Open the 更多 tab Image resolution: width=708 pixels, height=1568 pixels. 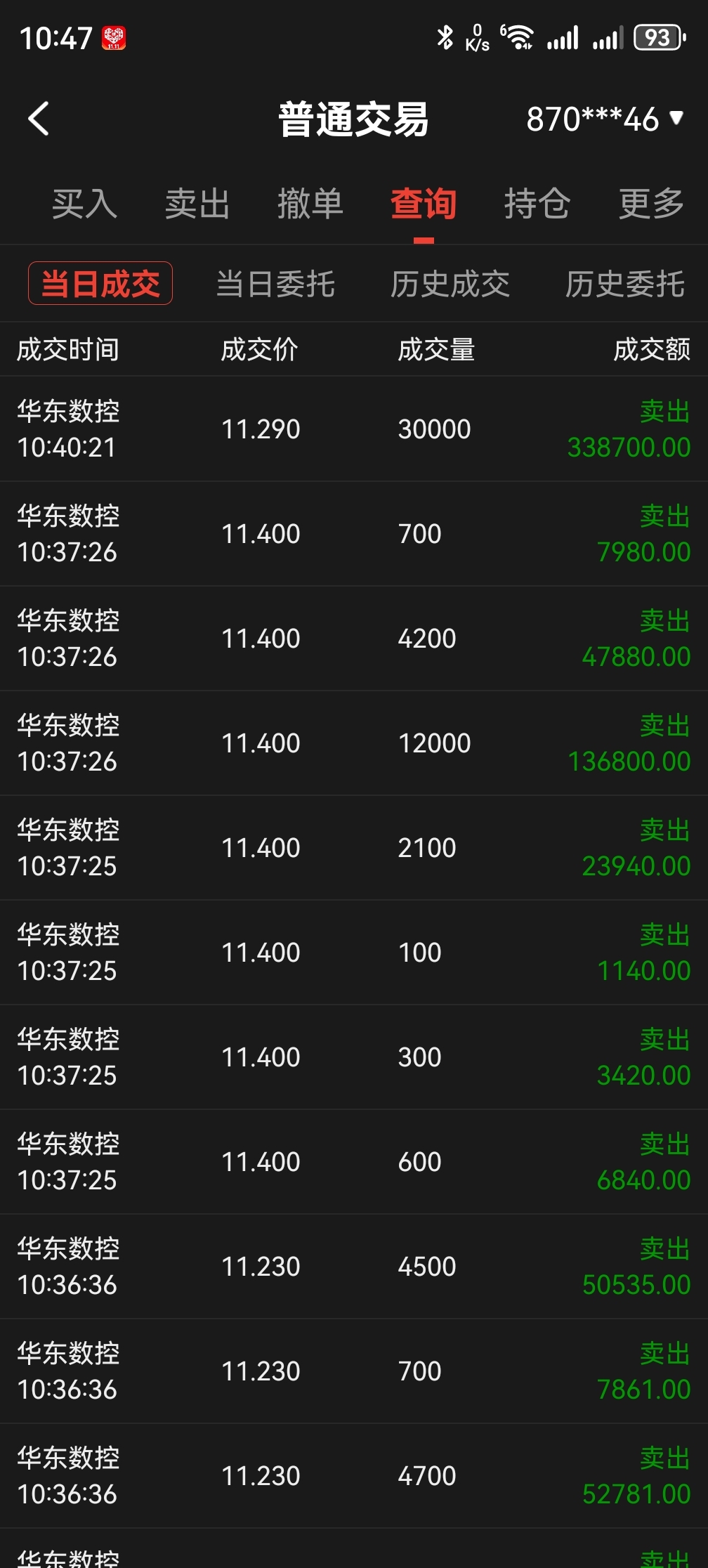651,204
